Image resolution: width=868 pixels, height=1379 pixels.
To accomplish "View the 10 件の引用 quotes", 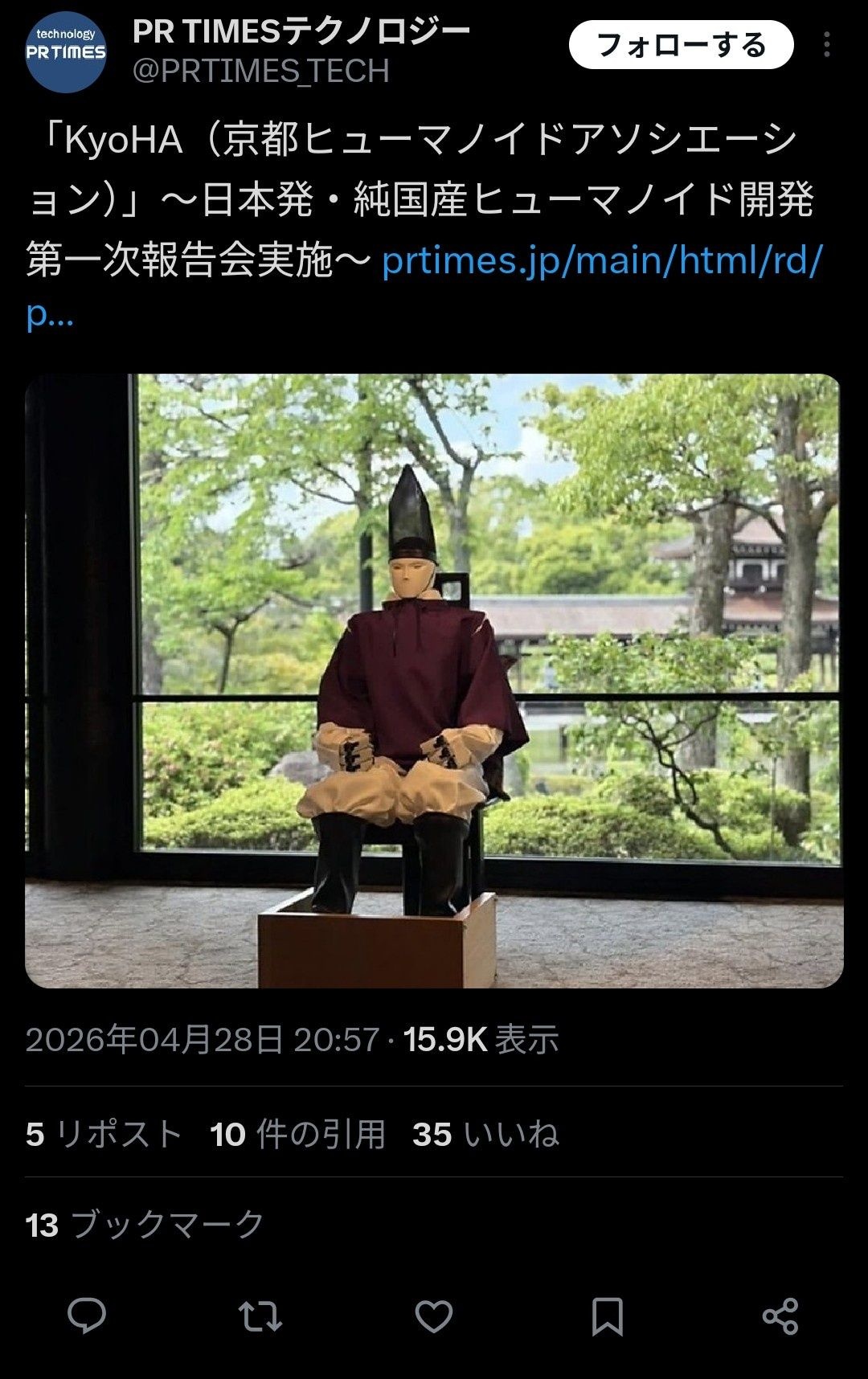I will coord(297,1134).
